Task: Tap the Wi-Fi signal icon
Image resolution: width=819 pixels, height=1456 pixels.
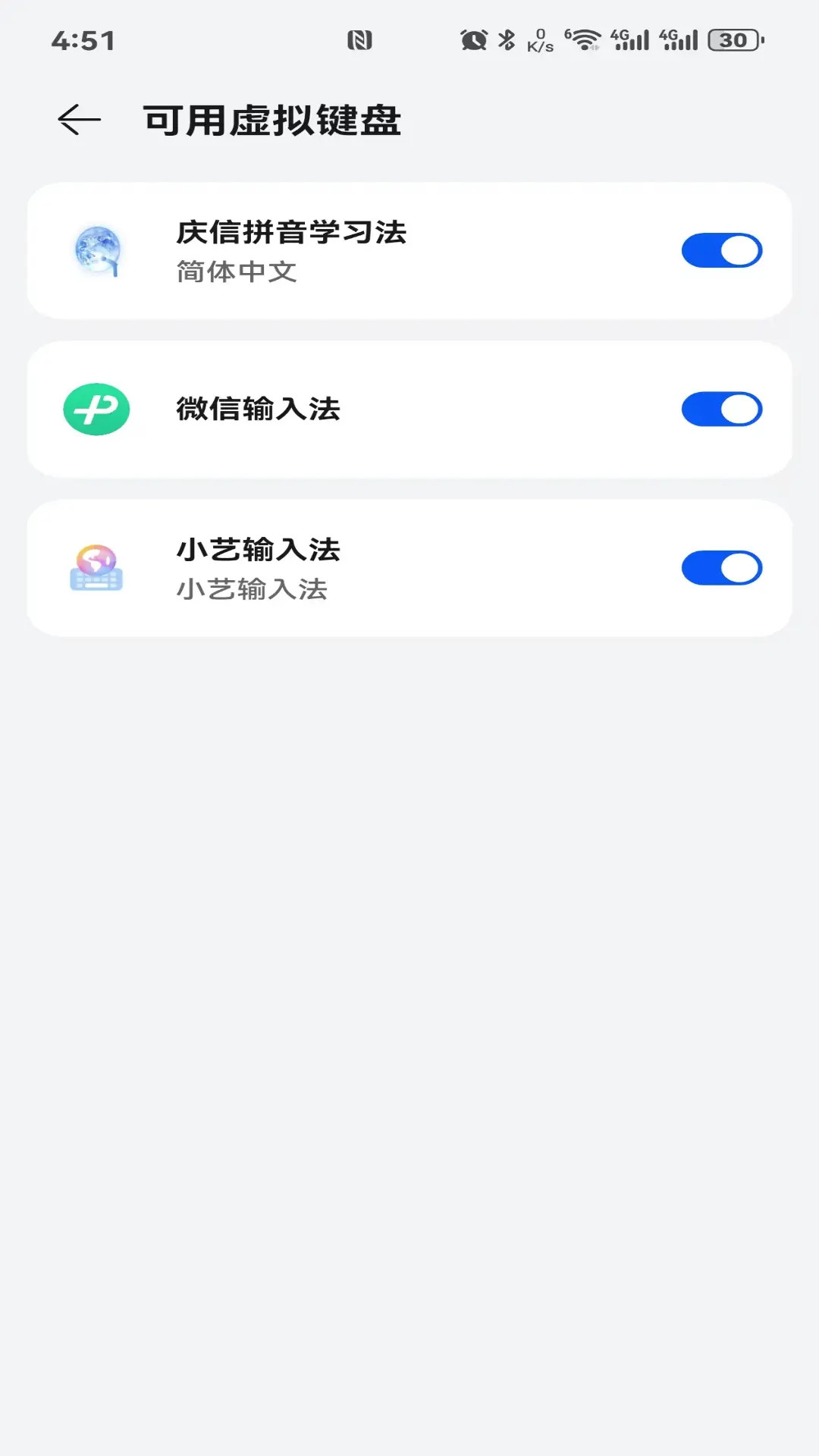Action: tap(584, 39)
